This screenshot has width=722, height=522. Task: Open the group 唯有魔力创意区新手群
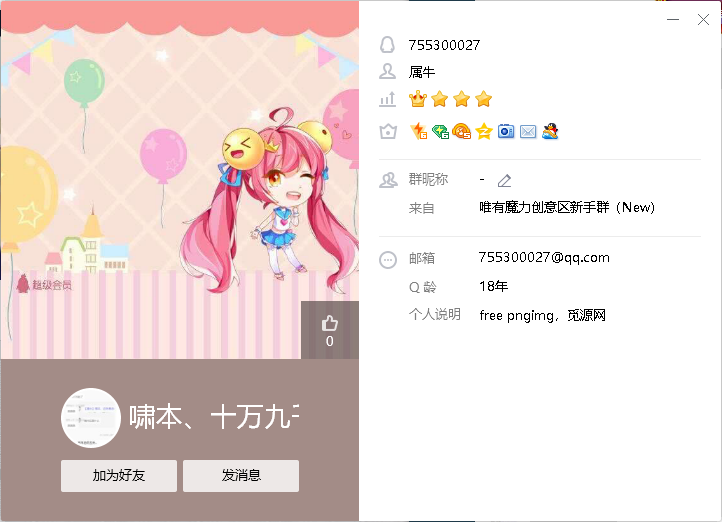tap(566, 208)
